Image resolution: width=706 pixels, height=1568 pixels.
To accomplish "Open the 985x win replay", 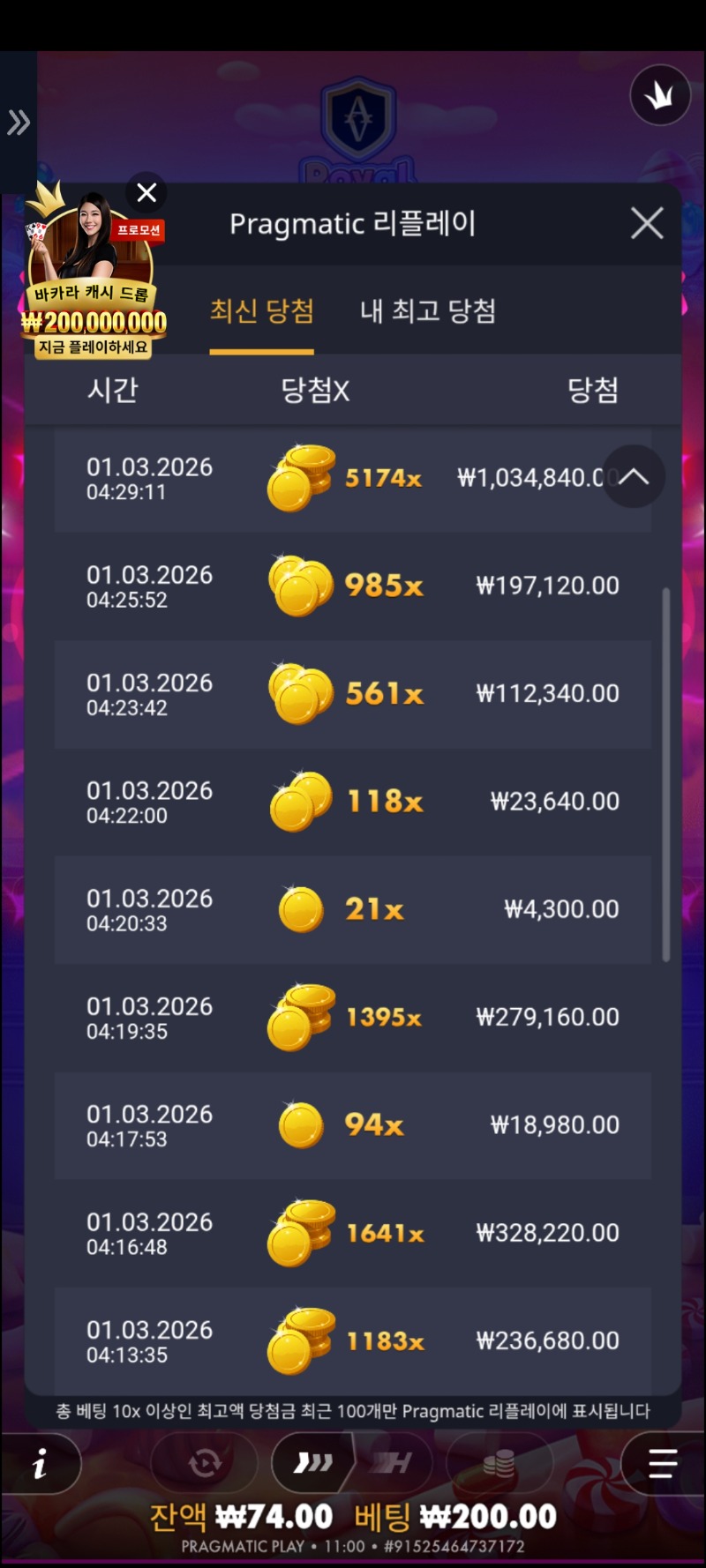I will pos(353,586).
